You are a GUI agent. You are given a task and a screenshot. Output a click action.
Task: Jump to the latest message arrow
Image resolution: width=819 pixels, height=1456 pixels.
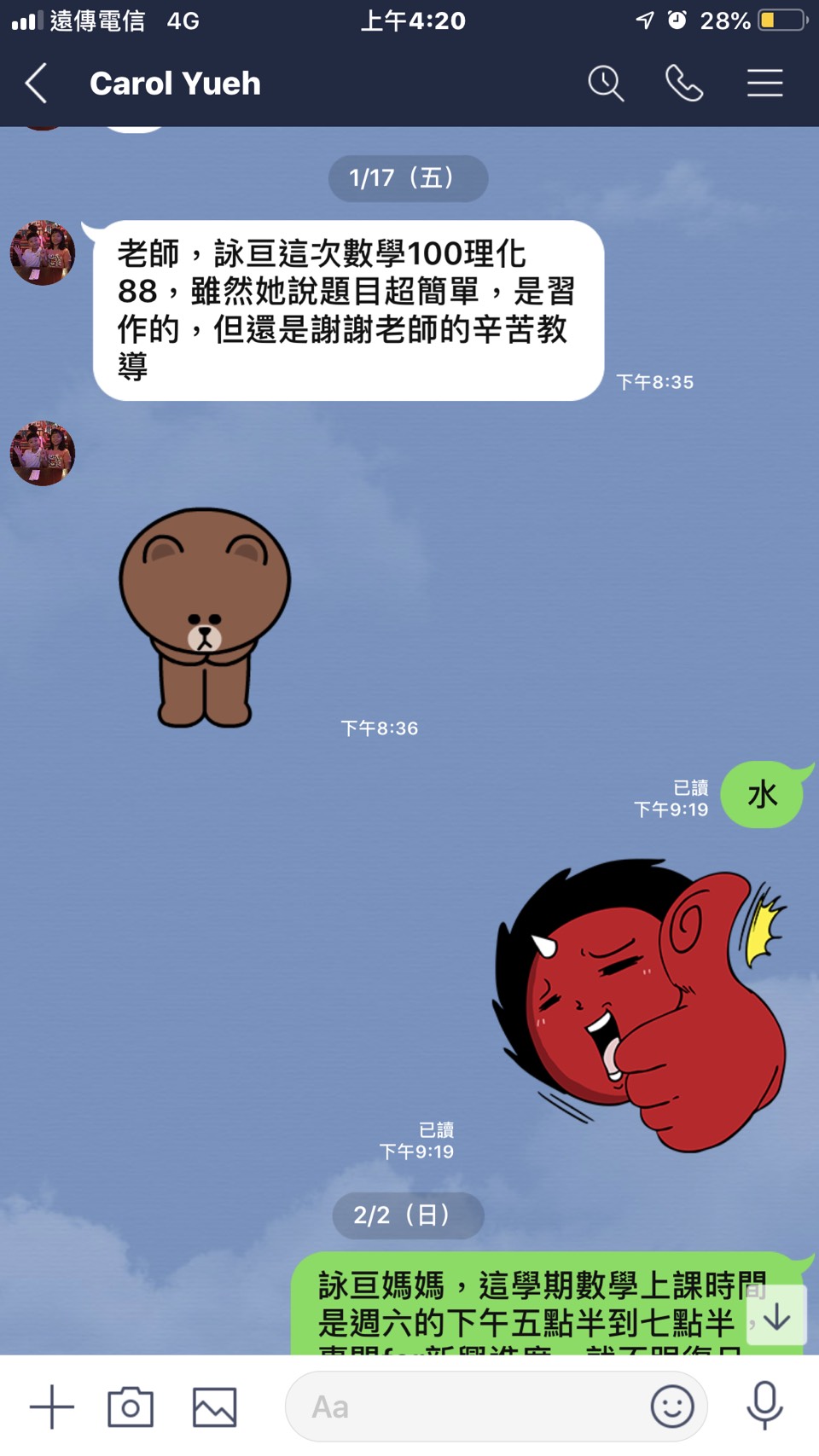(x=776, y=1316)
